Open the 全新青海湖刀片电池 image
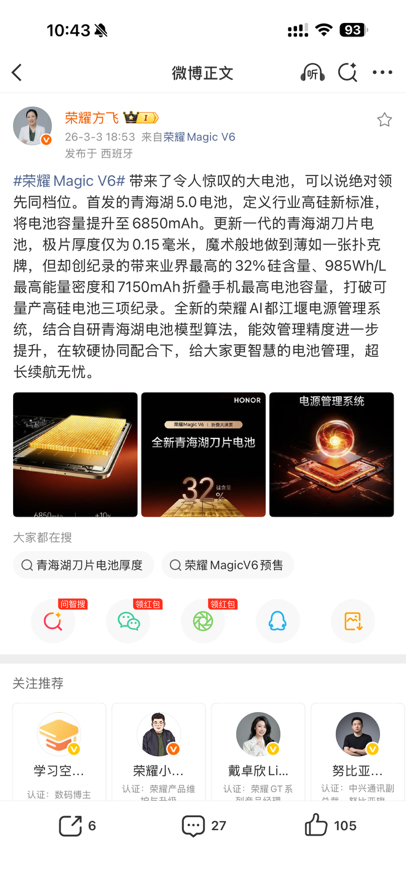406x882 pixels. (x=203, y=454)
